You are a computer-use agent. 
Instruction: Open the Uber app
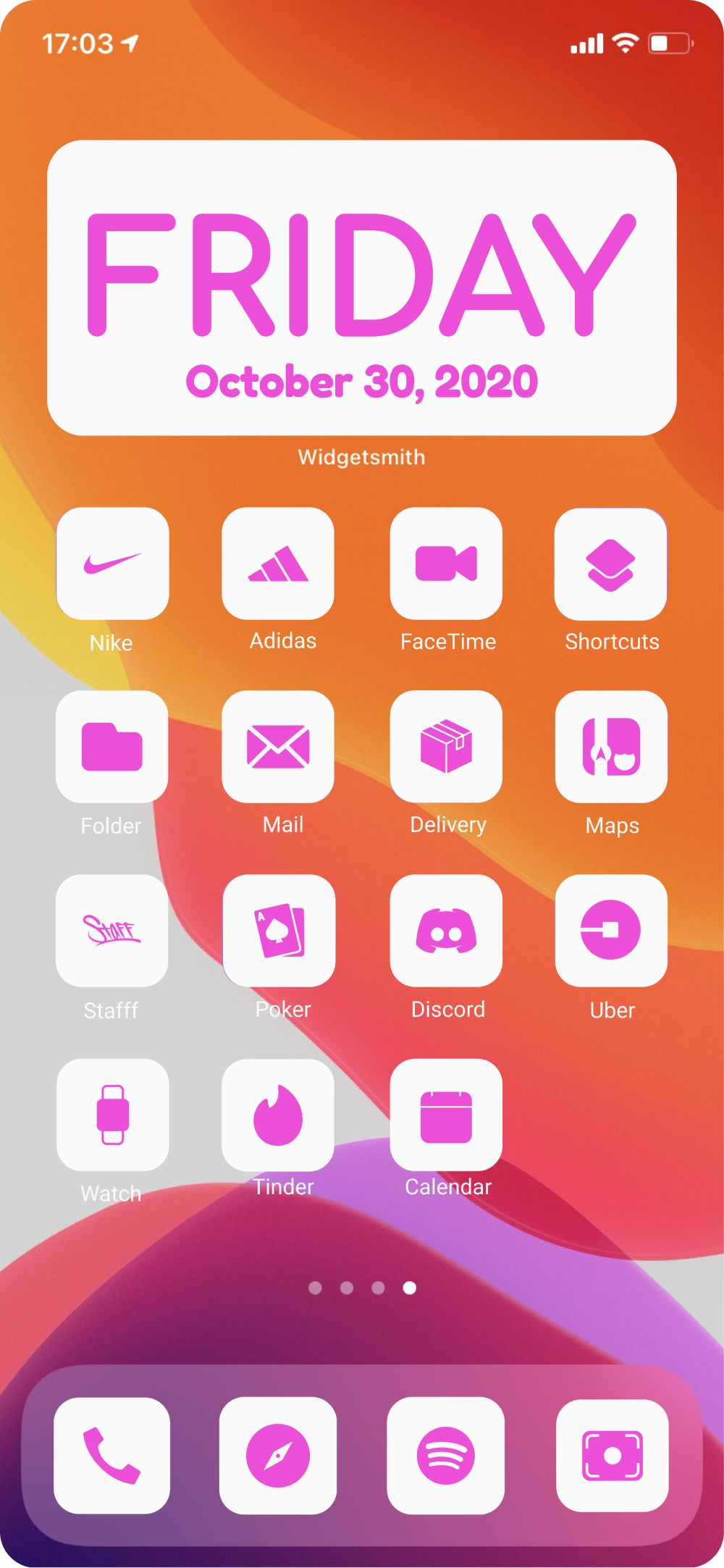pyautogui.click(x=611, y=931)
